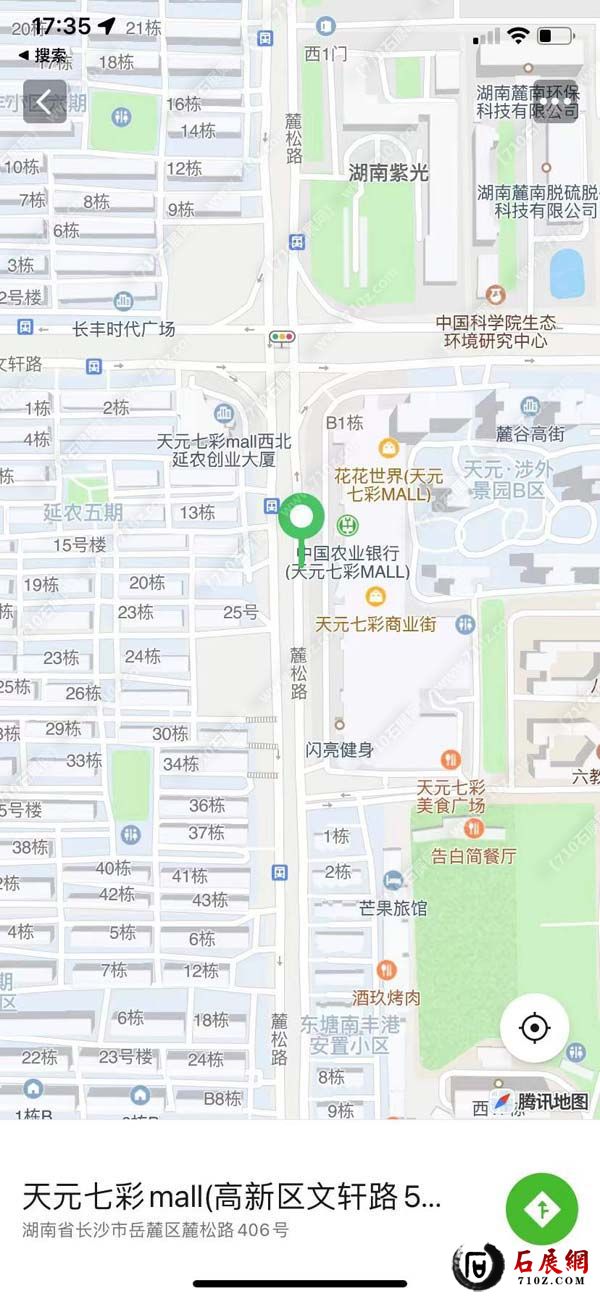Return to 搜索 via status bar link

(42, 56)
